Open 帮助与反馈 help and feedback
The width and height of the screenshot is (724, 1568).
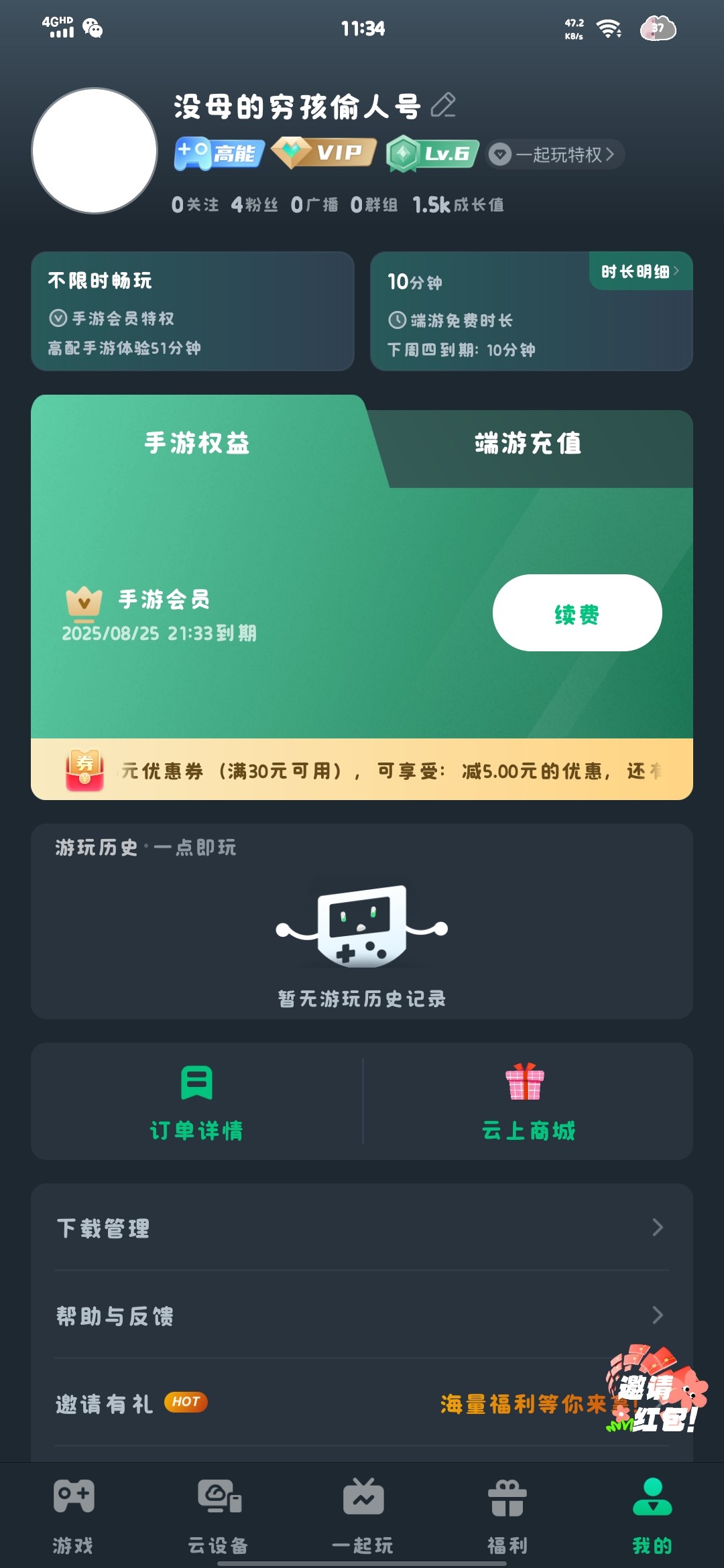362,1315
